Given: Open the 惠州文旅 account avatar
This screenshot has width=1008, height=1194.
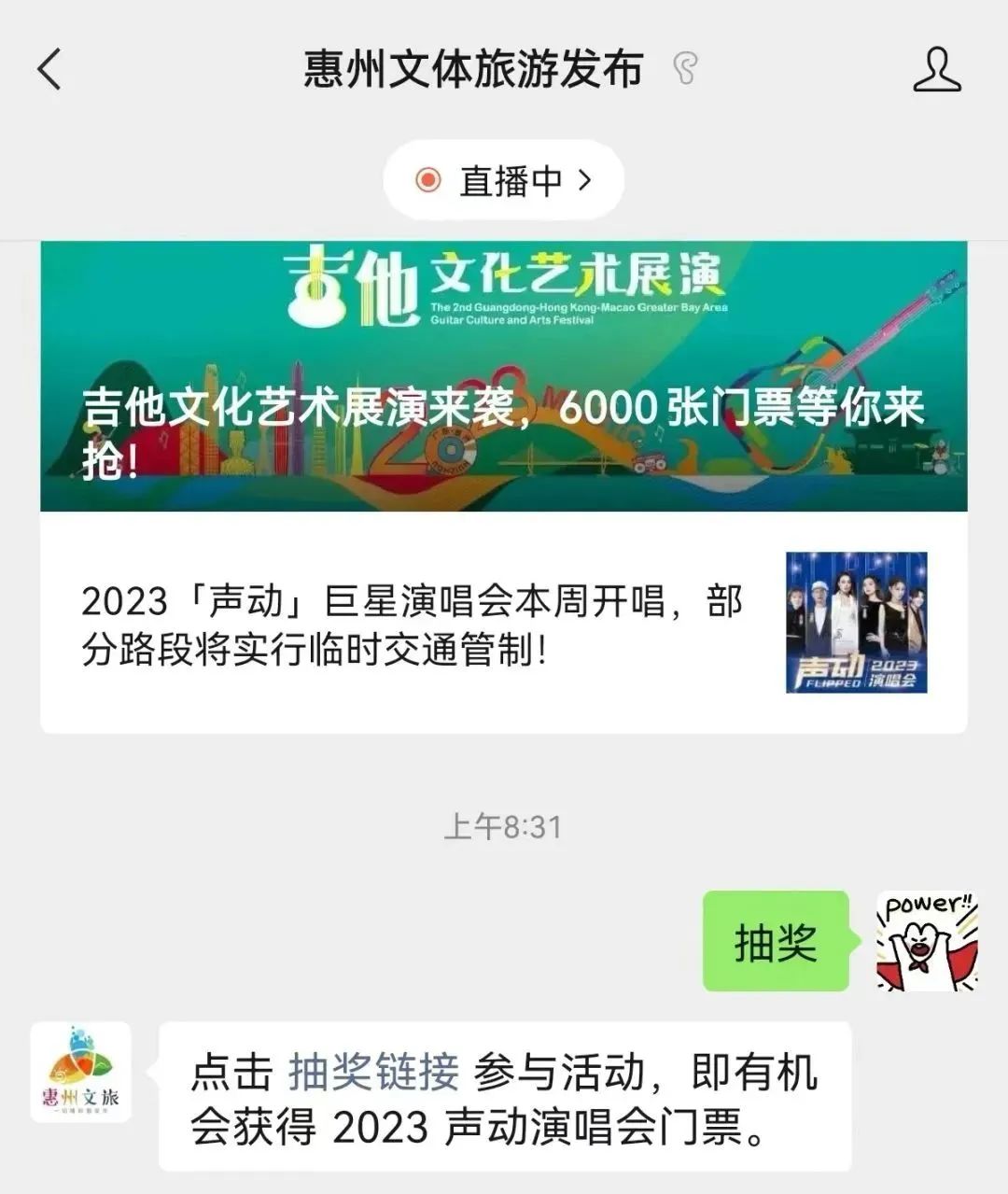Looking at the screenshot, I should pyautogui.click(x=81, y=1072).
